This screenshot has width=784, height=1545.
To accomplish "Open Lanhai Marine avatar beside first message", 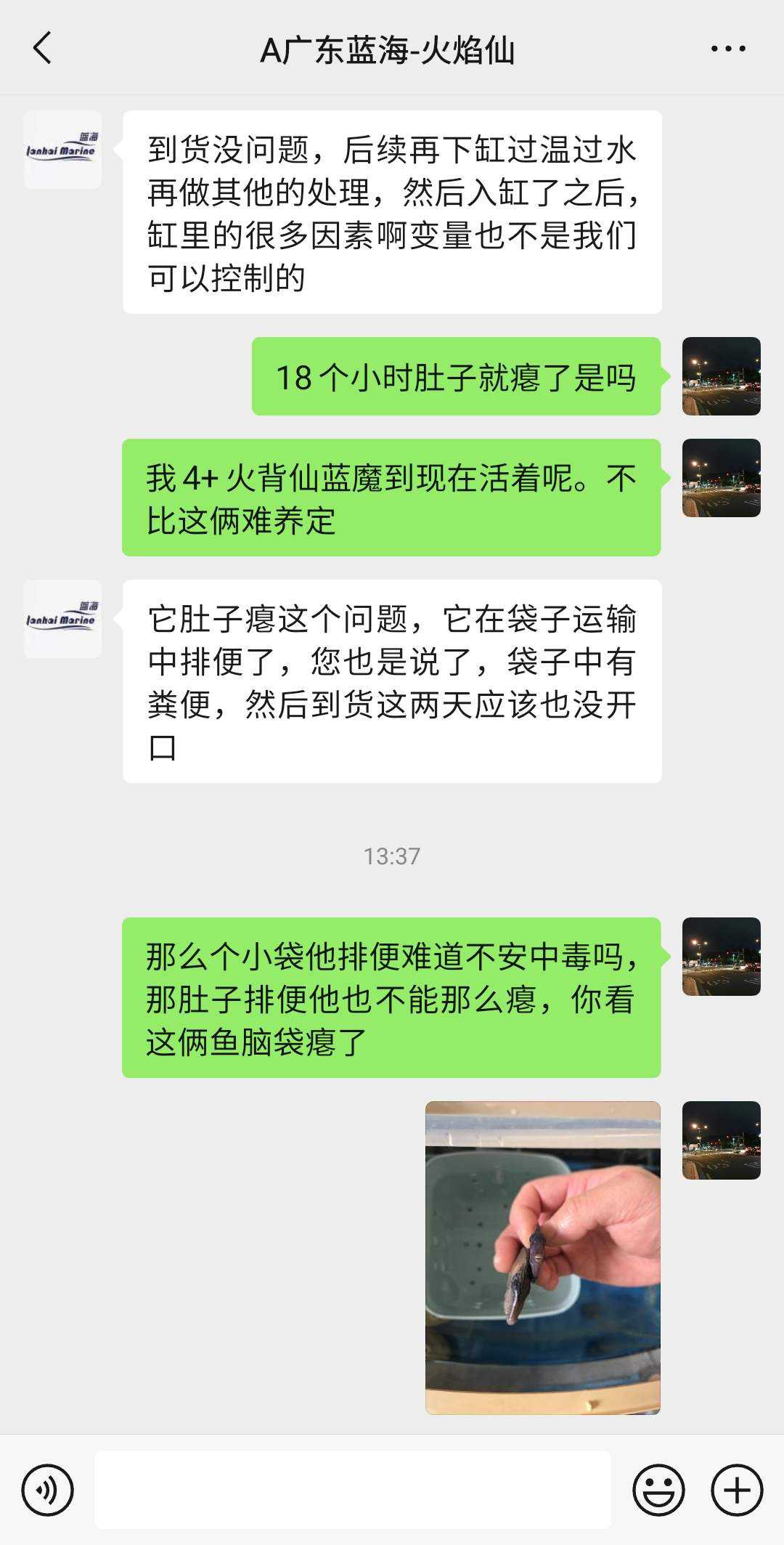I will (62, 150).
